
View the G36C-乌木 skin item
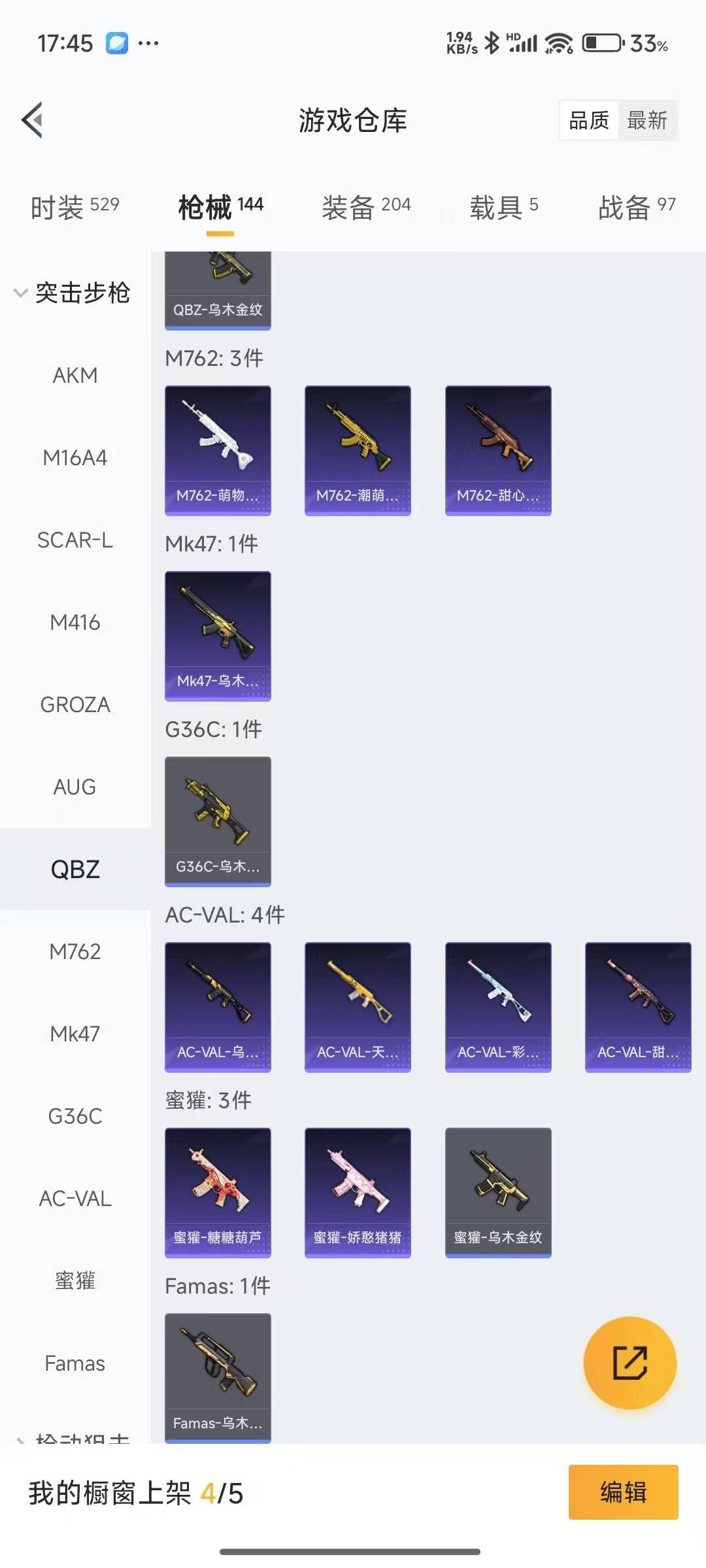(218, 821)
